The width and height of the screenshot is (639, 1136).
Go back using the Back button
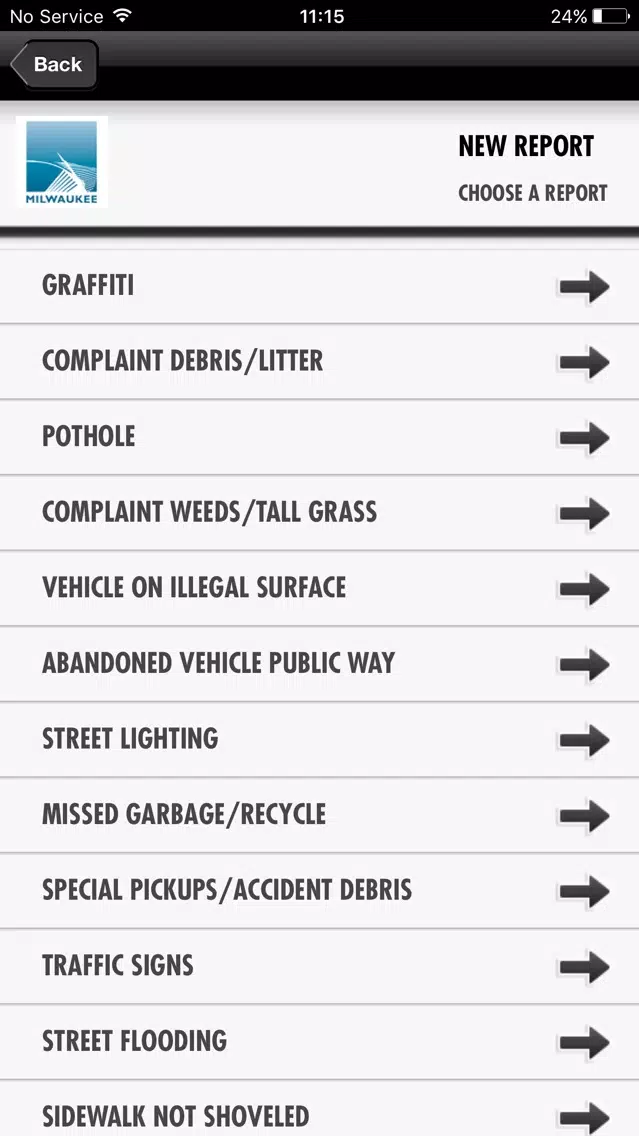click(x=54, y=64)
